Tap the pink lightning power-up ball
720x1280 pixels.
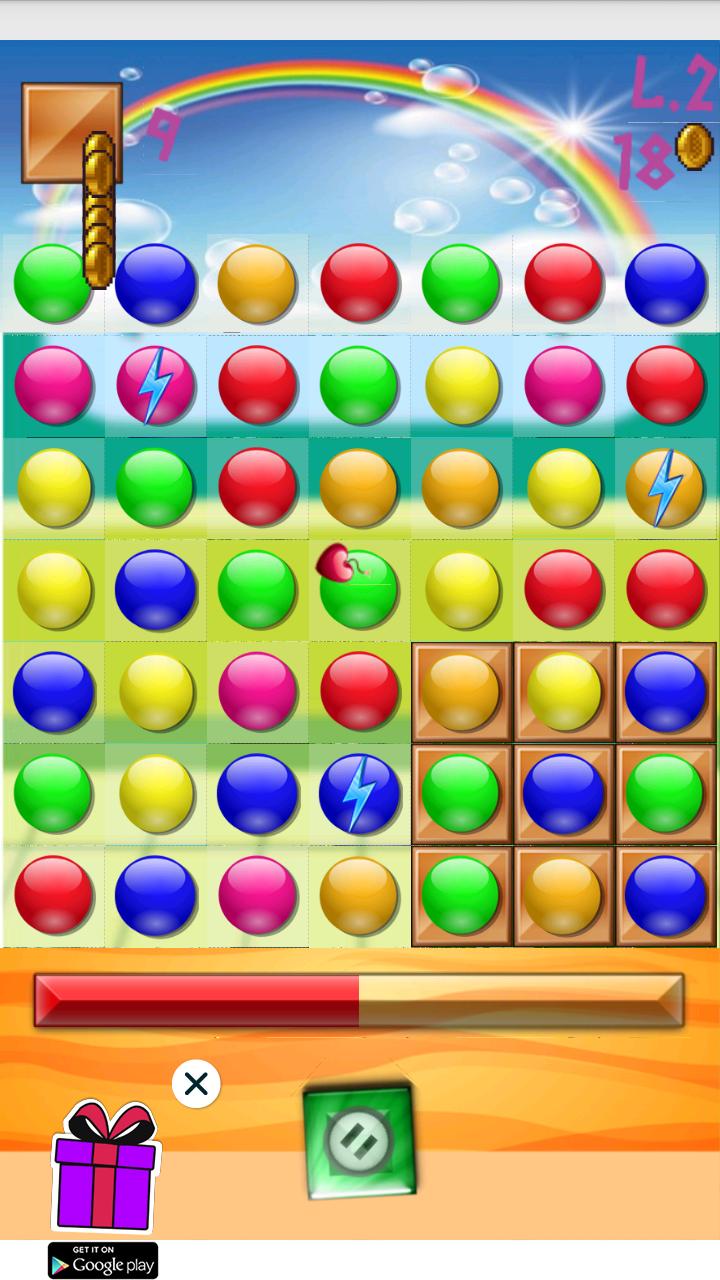pyautogui.click(x=155, y=385)
